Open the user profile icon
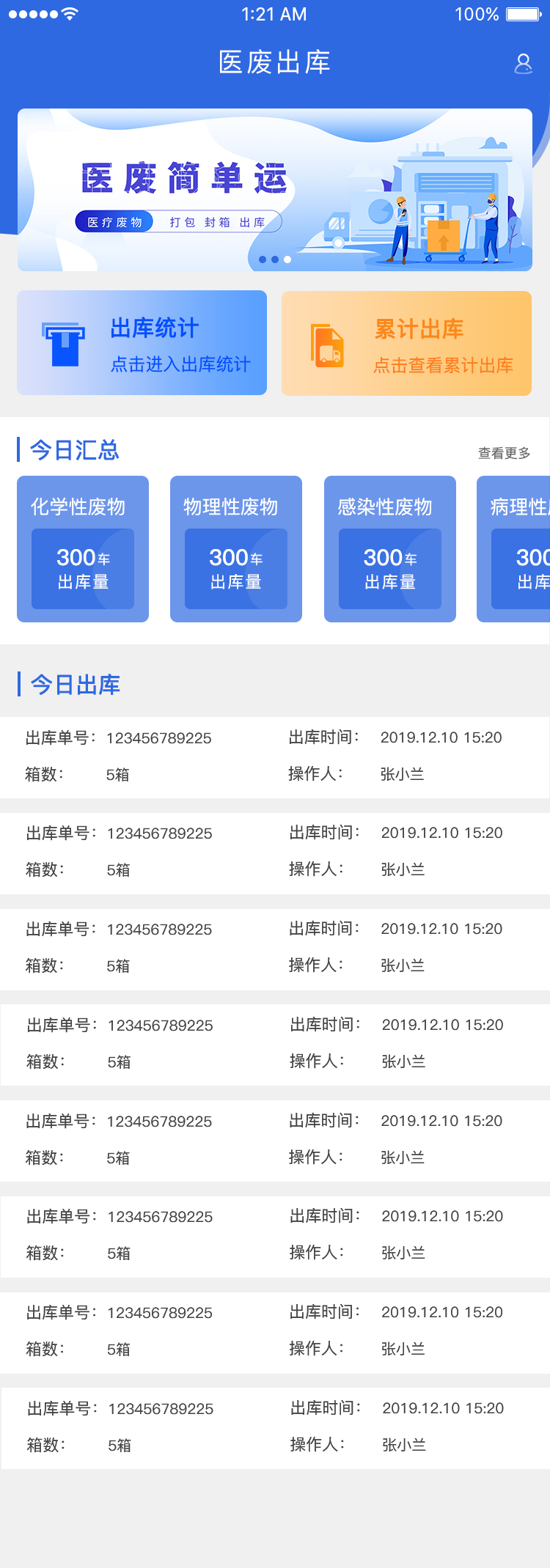Screen dimensions: 550x1568 click(x=523, y=64)
